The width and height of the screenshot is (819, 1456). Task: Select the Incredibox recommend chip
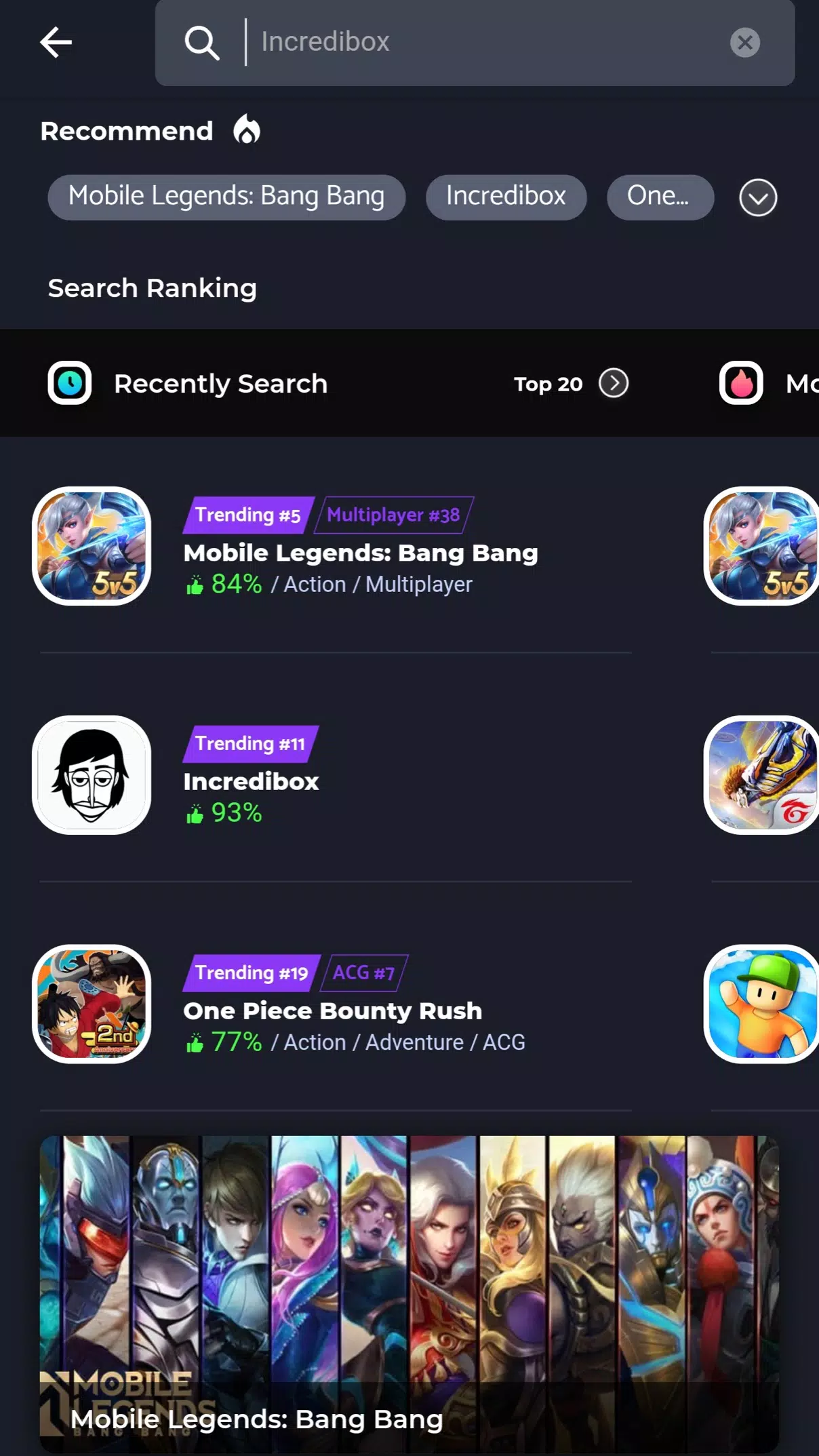(x=506, y=197)
